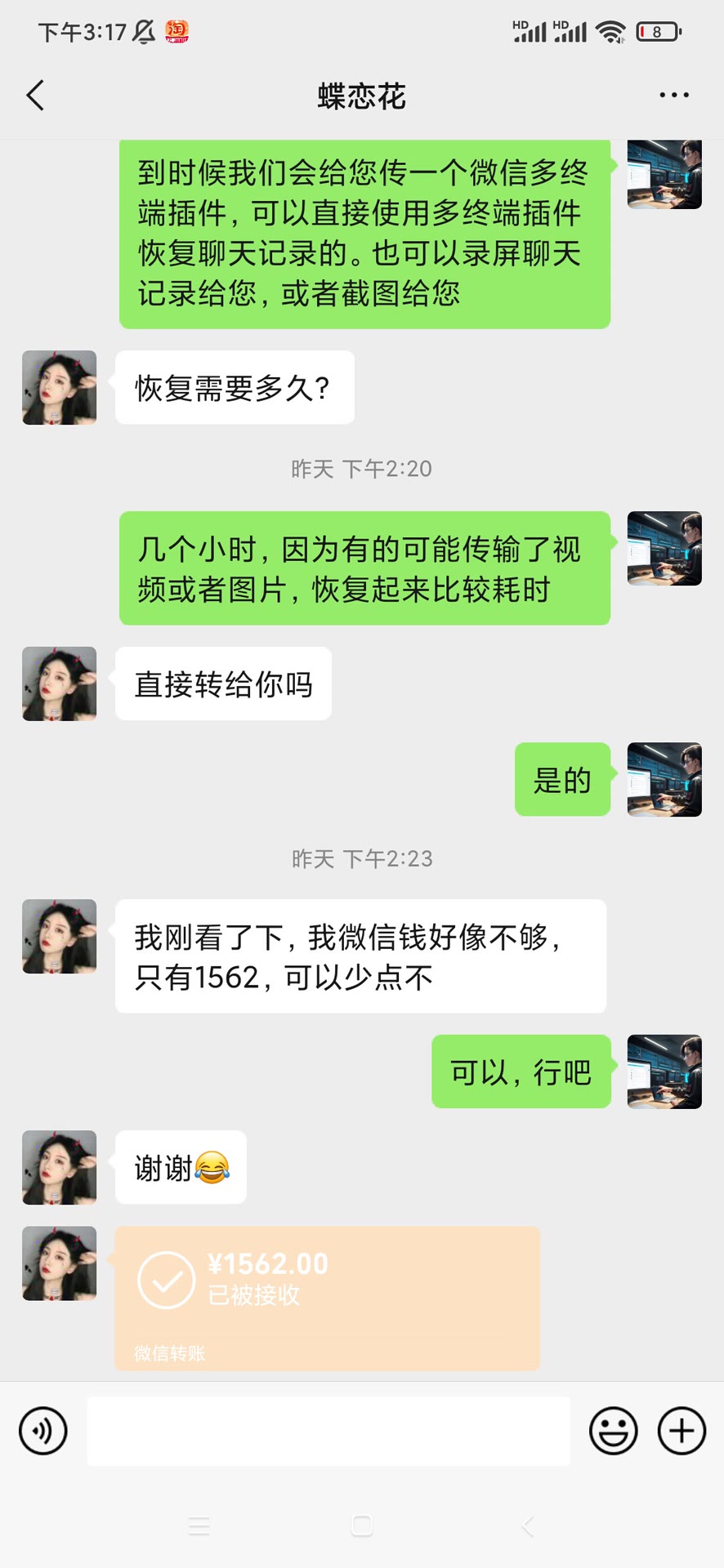Click the Wi-Fi icon in status bar

609,31
